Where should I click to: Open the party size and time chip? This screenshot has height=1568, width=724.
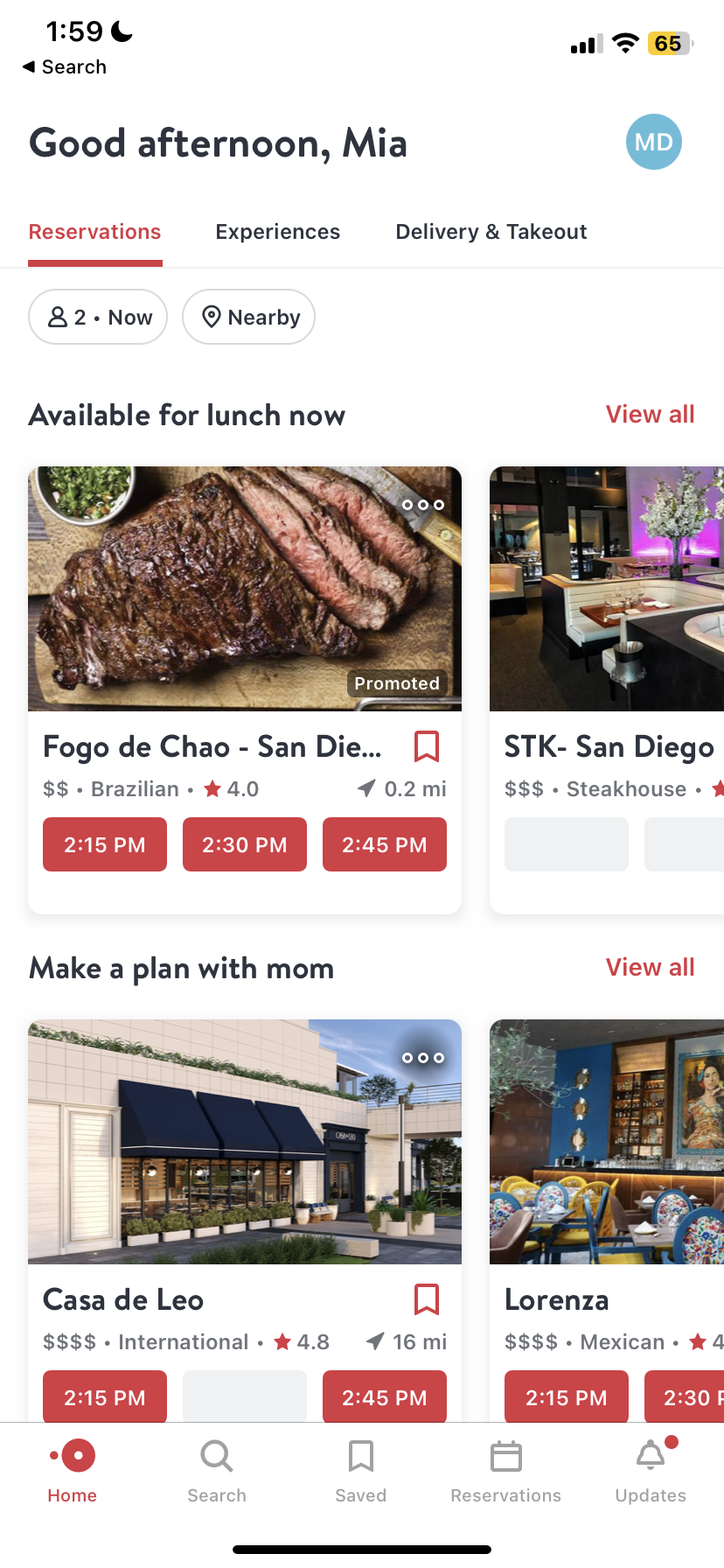(x=98, y=317)
